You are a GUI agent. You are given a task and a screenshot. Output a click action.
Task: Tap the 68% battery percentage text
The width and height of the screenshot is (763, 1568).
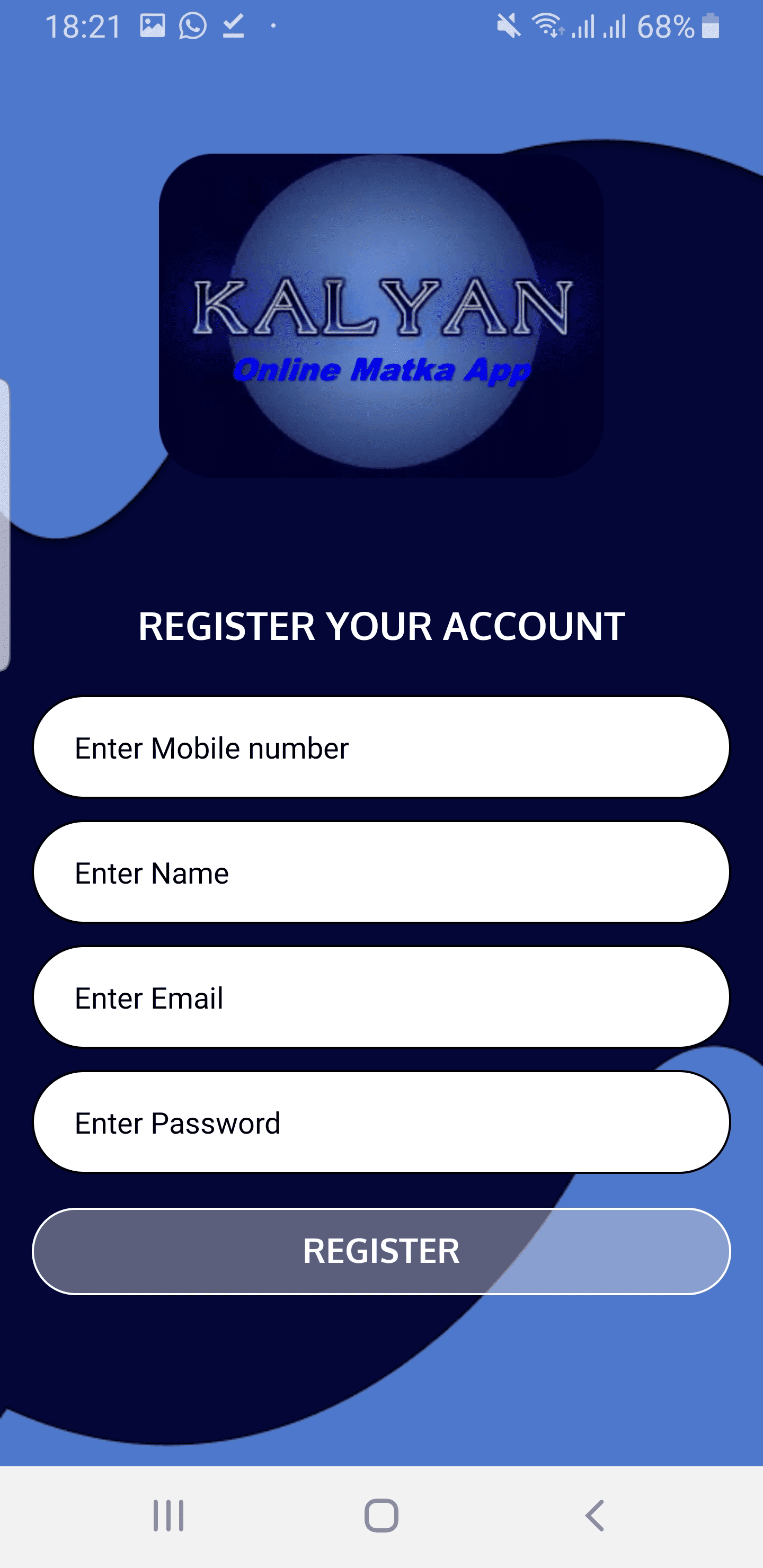point(664,25)
